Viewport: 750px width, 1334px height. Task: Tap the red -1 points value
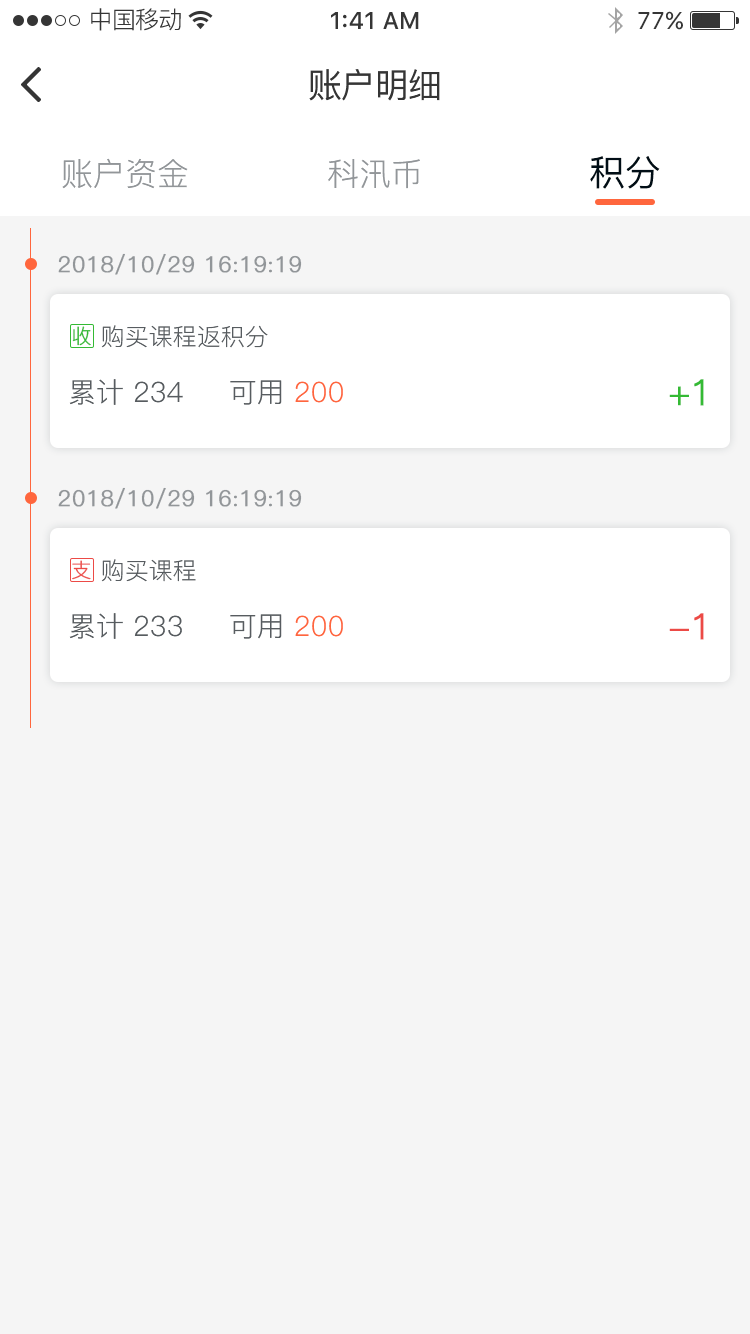(686, 627)
